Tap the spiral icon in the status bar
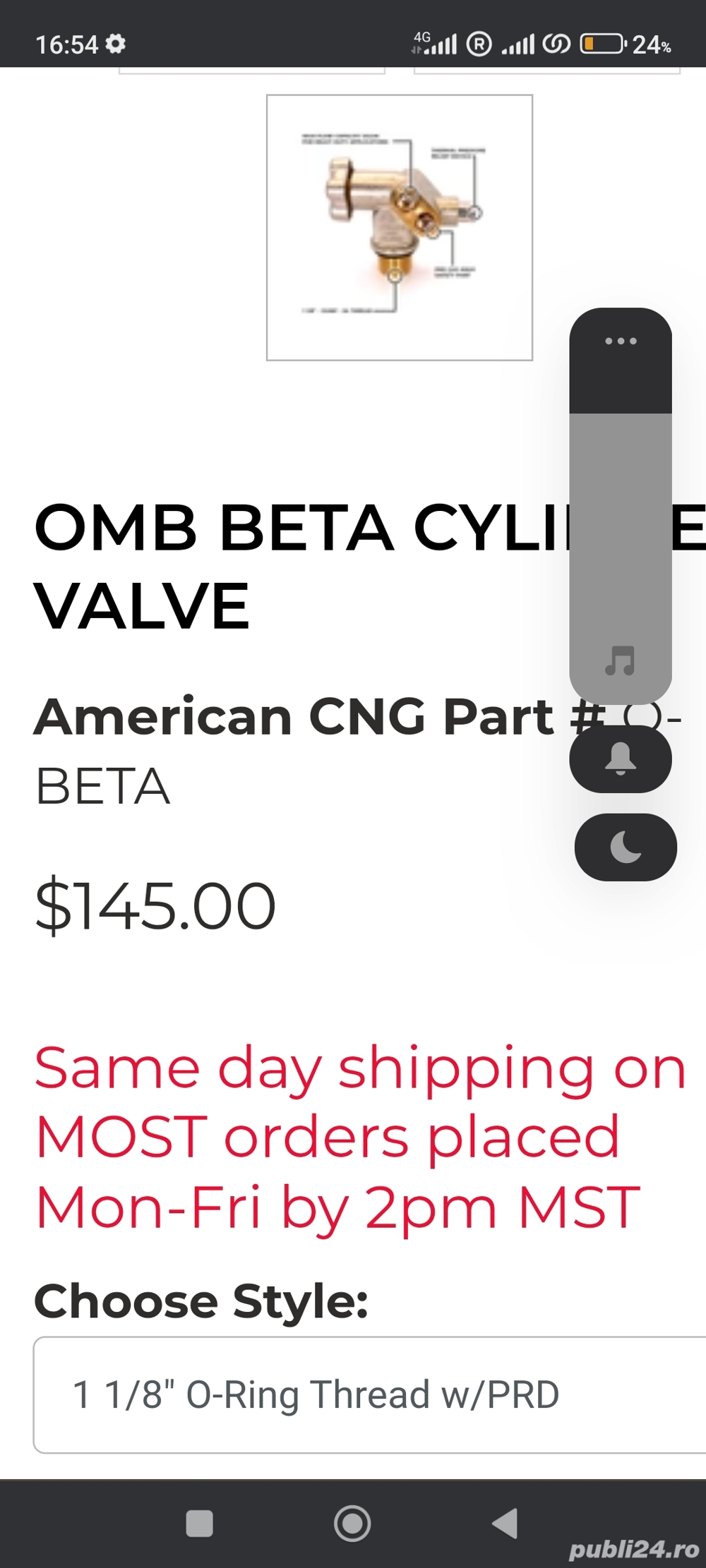This screenshot has height=1568, width=706. point(556,44)
